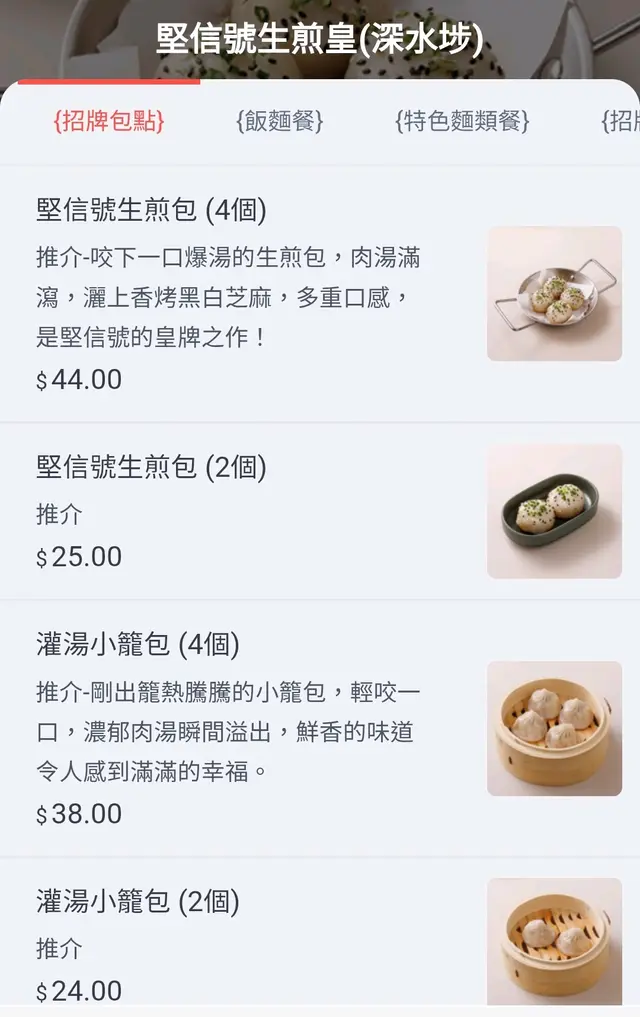Screen dimensions: 640x1017
Task: Open the {特色麵類餐} tab
Action: pos(461,122)
